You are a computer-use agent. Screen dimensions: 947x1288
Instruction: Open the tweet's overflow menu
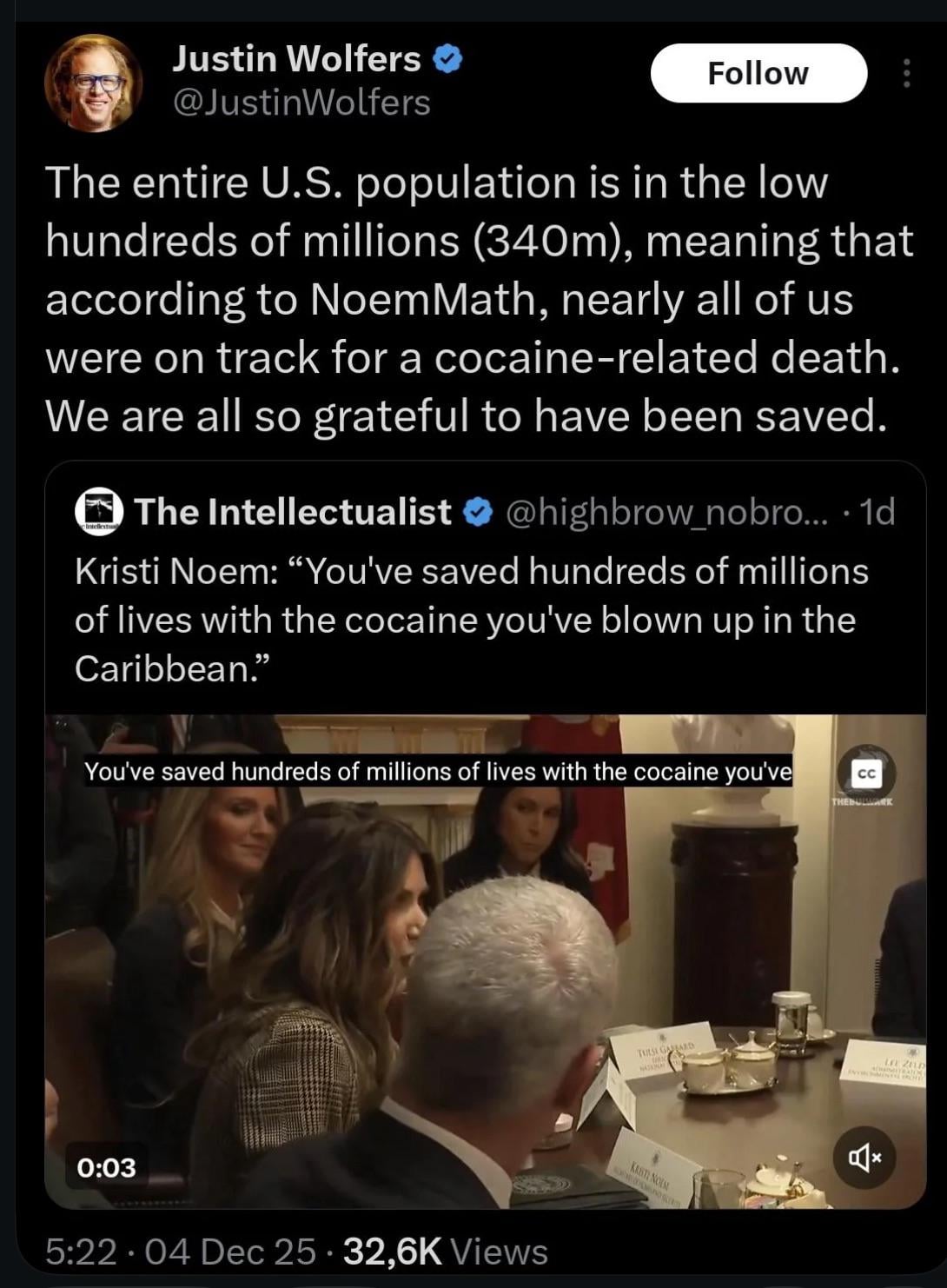(905, 74)
